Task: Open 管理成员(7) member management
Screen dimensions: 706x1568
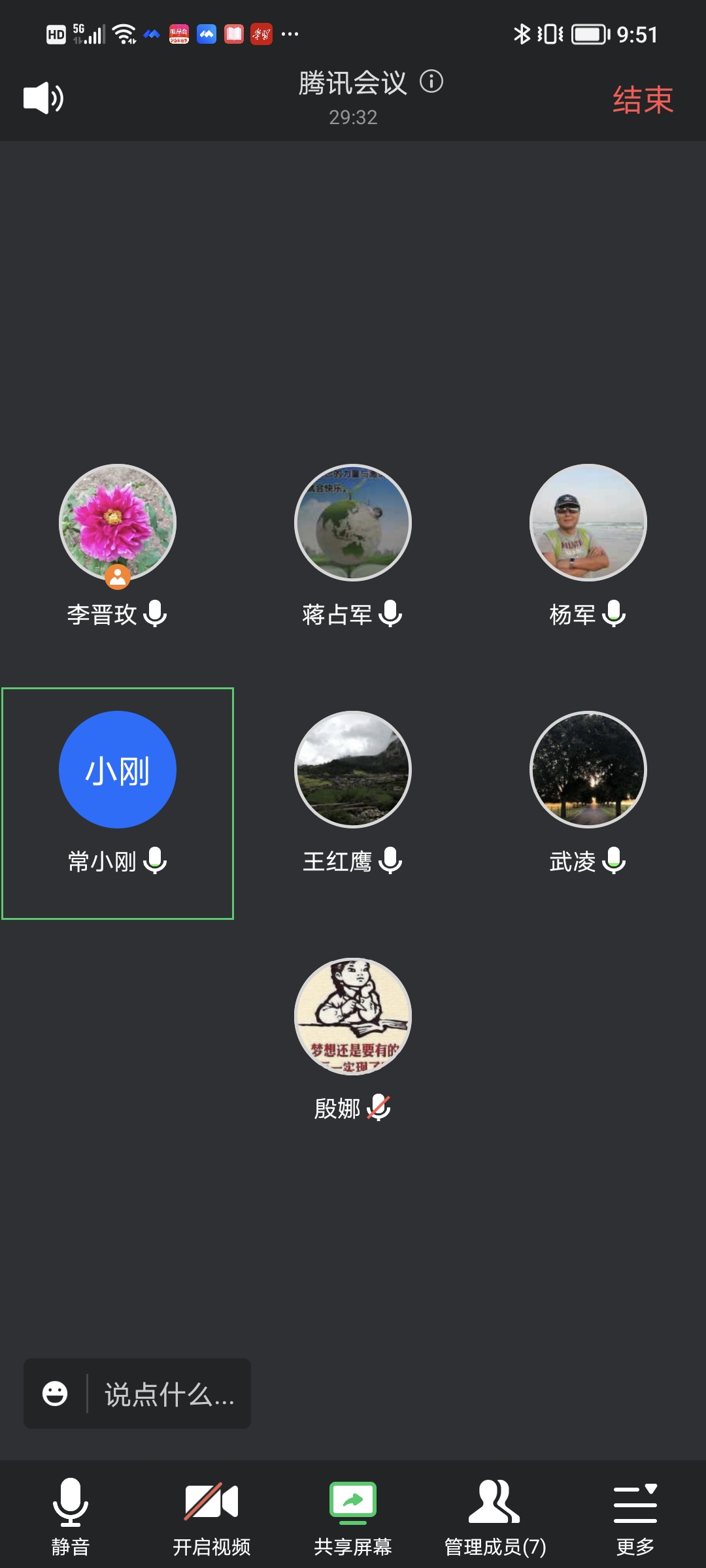Action: (495, 1517)
